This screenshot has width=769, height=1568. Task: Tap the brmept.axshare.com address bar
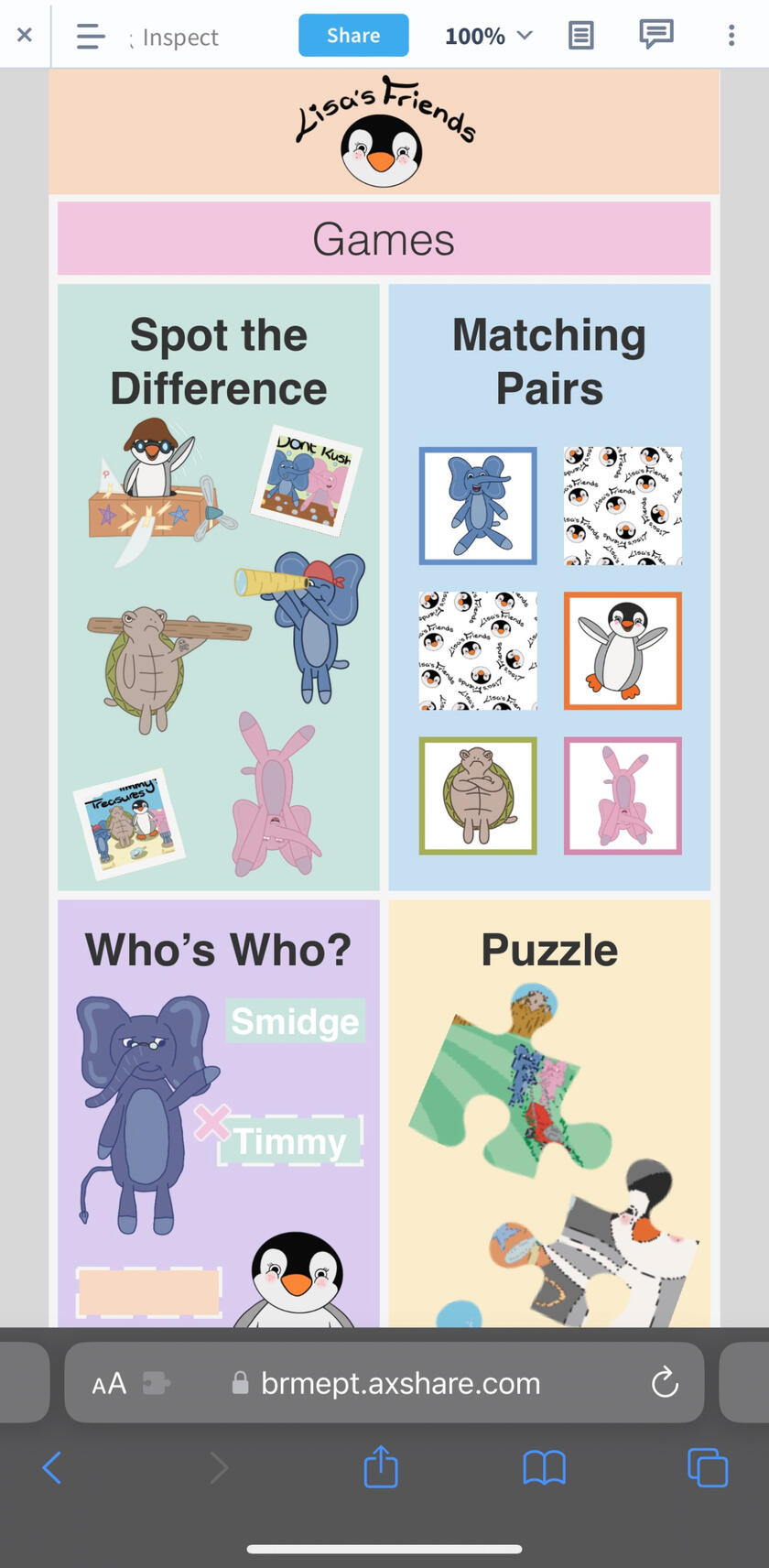point(400,1383)
